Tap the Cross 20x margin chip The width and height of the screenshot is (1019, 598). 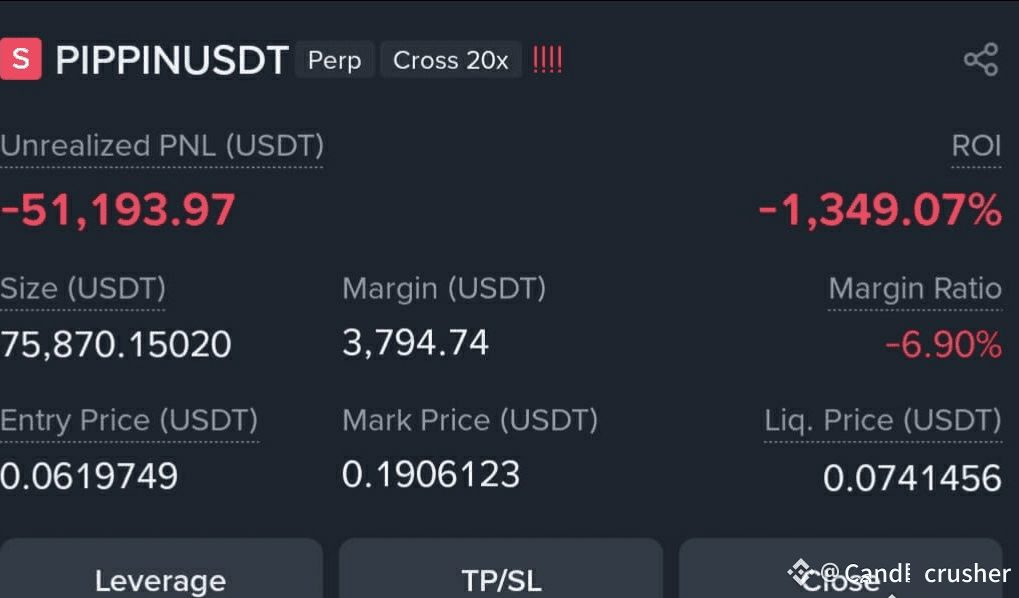(450, 60)
